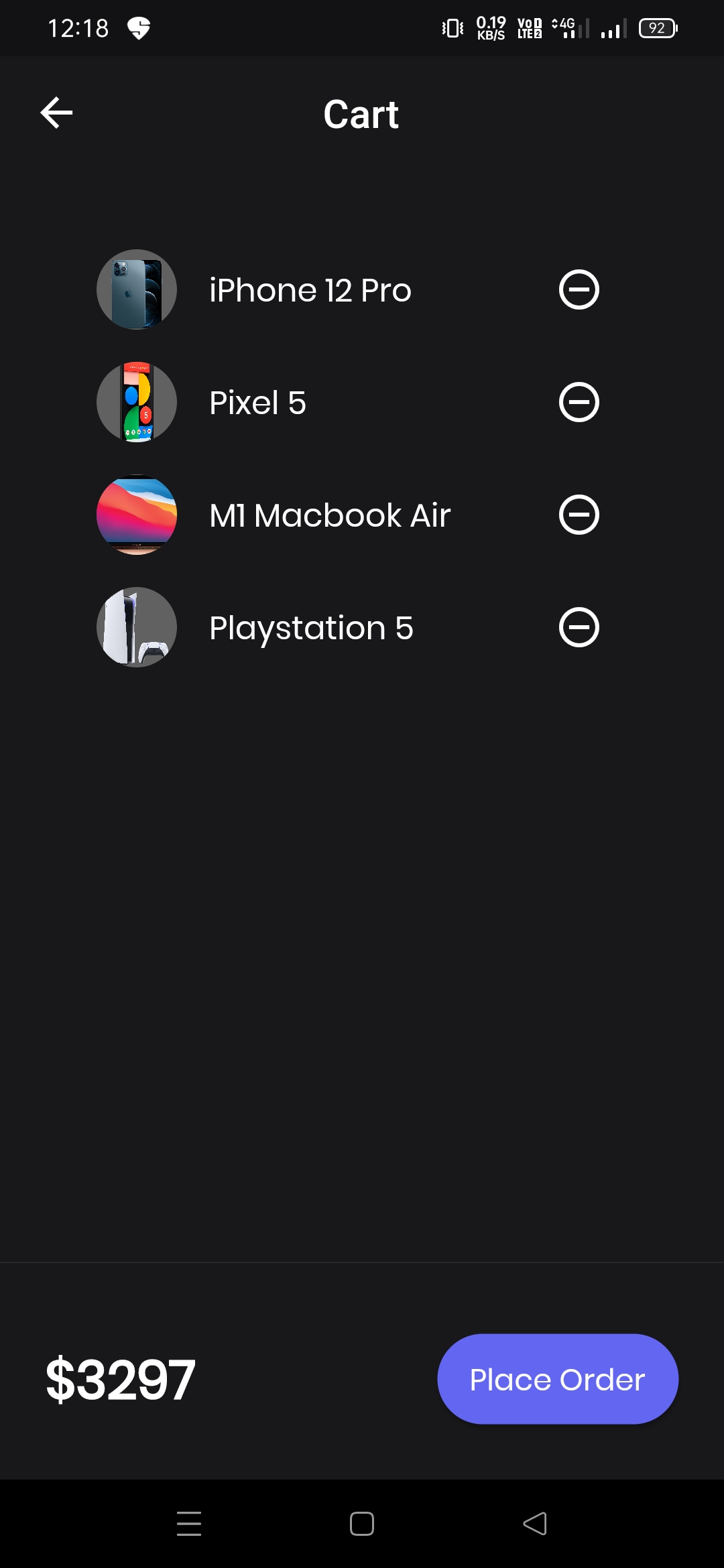Open the Pixel 5 thumbnail image
The image size is (724, 1568).
pos(136,401)
